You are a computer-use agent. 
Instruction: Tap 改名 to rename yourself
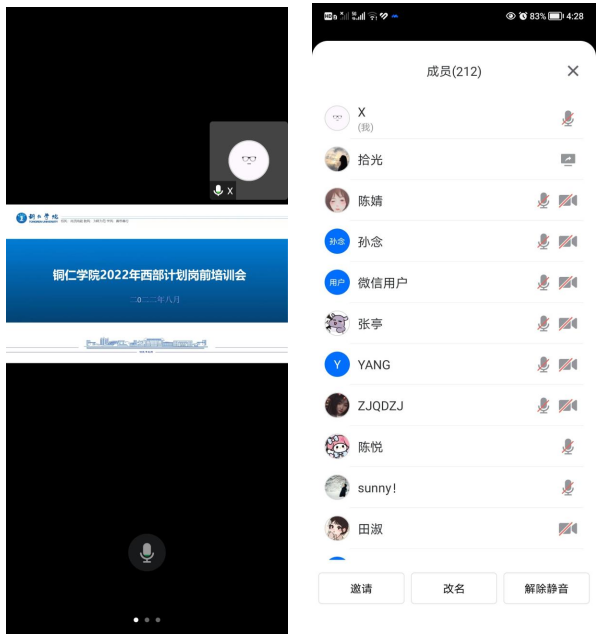[453, 589]
